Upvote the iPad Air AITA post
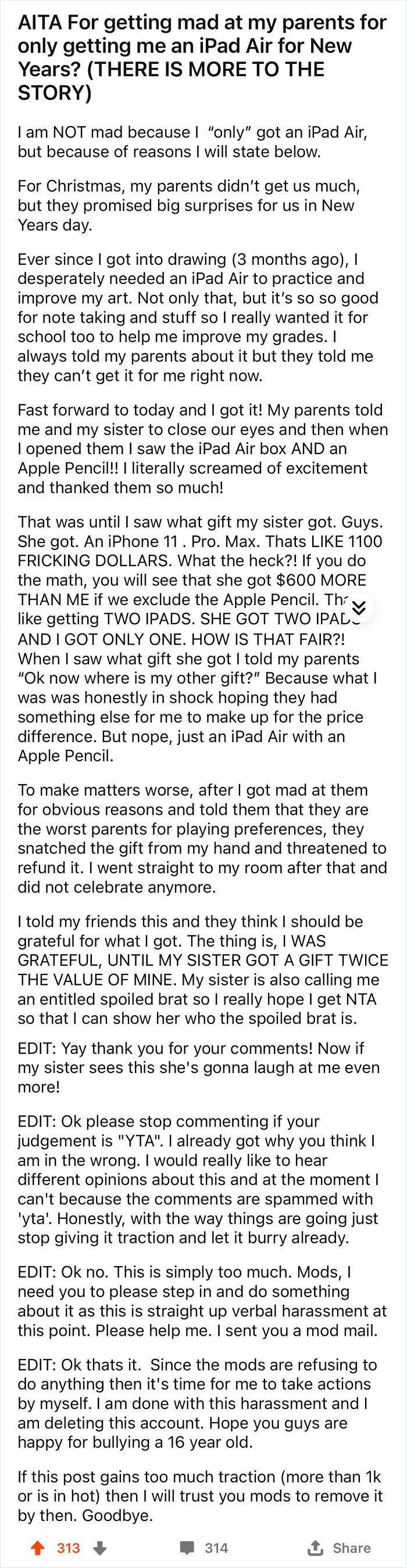 38,1547
